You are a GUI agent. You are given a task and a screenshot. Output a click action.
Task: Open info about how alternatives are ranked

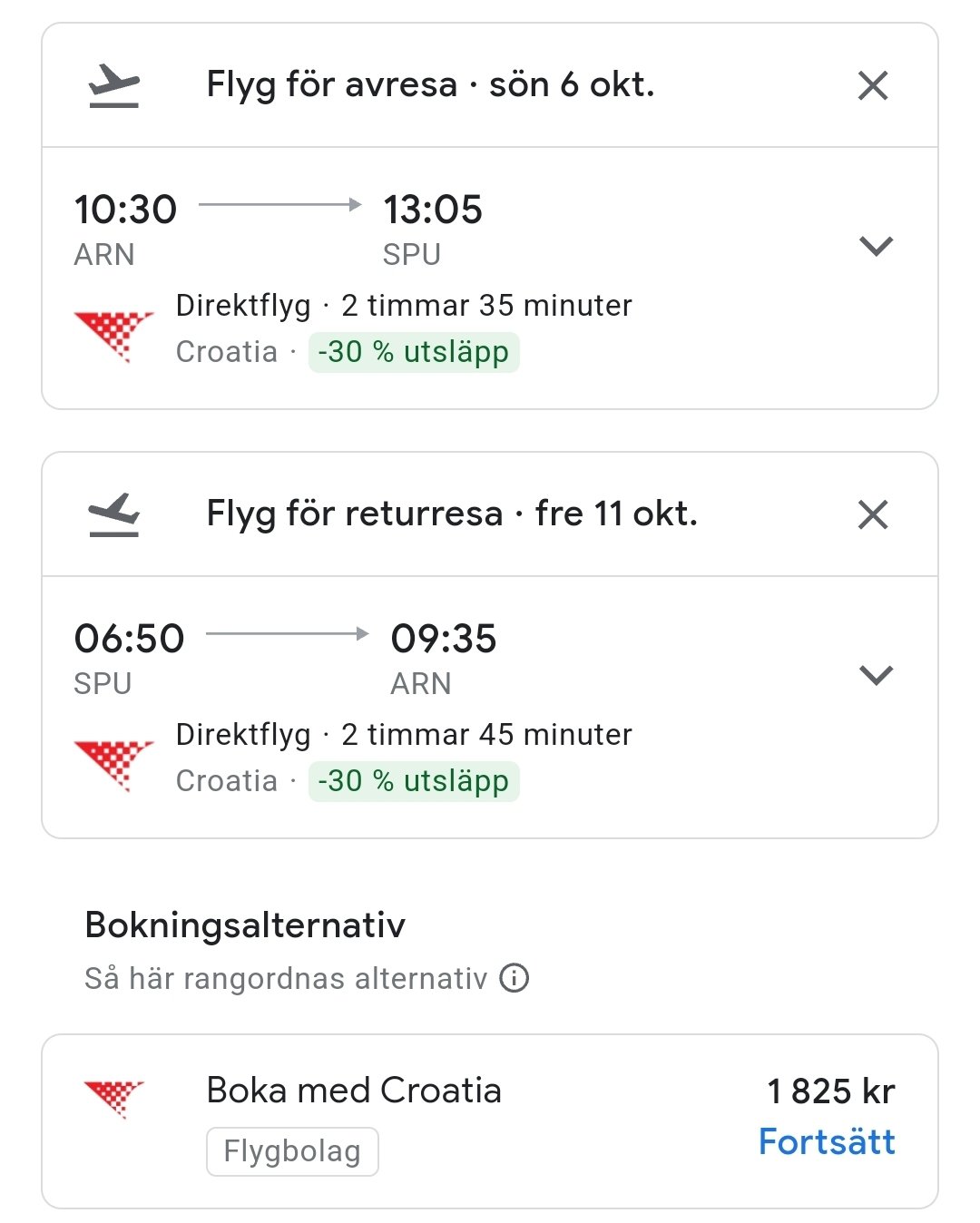click(x=514, y=978)
